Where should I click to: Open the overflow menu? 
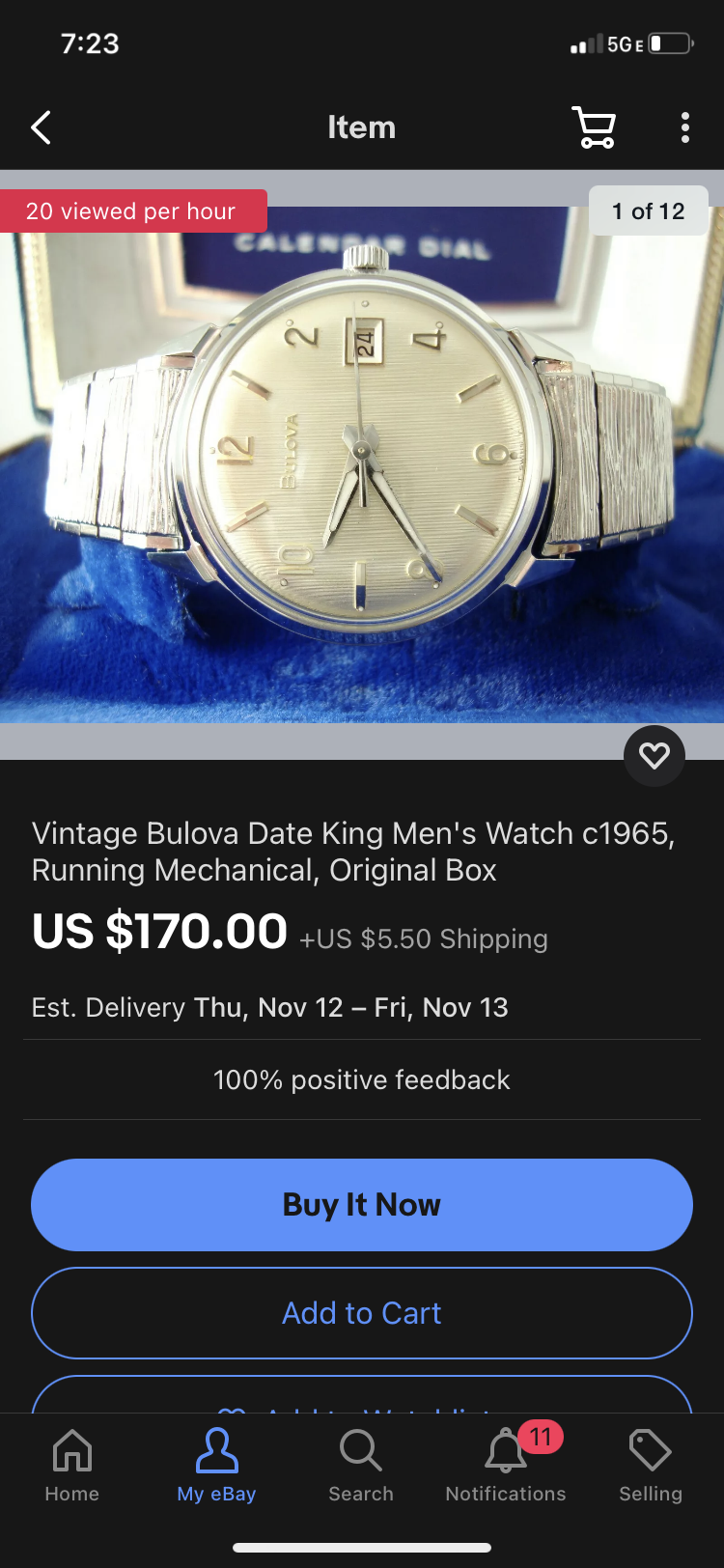(x=684, y=127)
